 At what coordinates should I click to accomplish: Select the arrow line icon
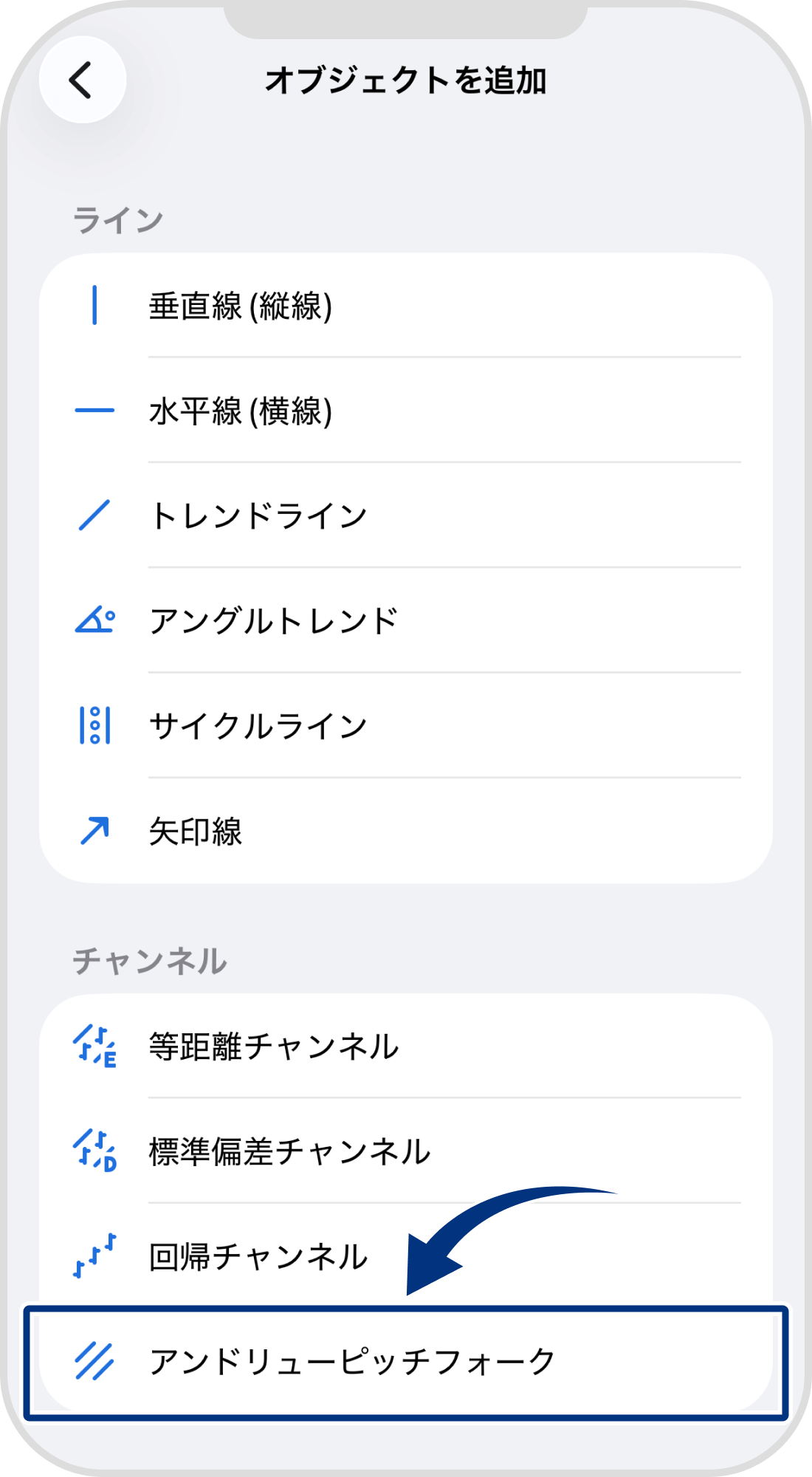pyautogui.click(x=94, y=833)
